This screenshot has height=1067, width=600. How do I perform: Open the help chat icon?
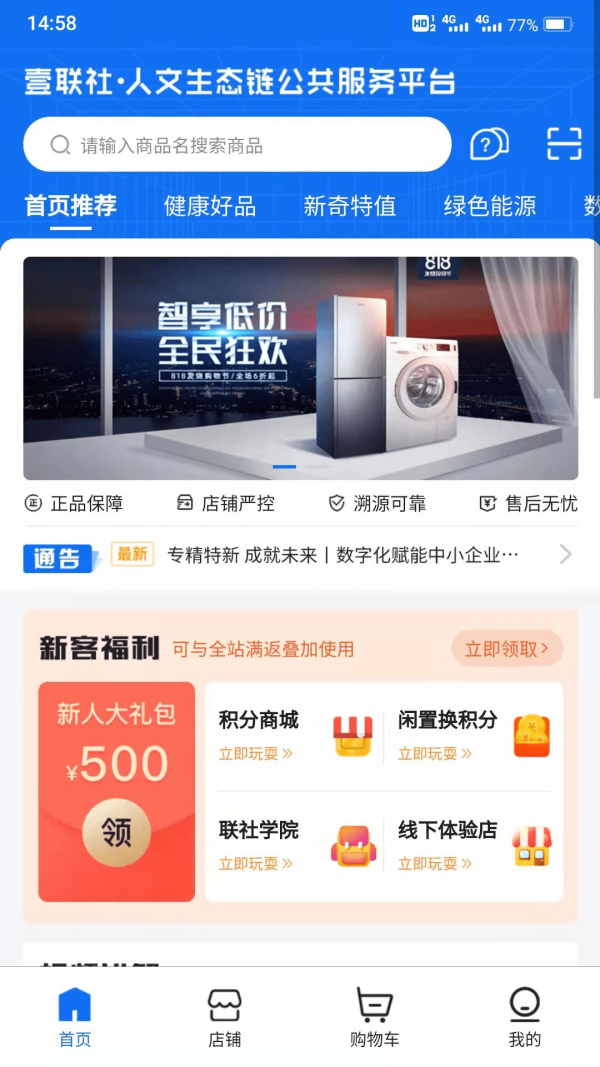click(x=488, y=144)
